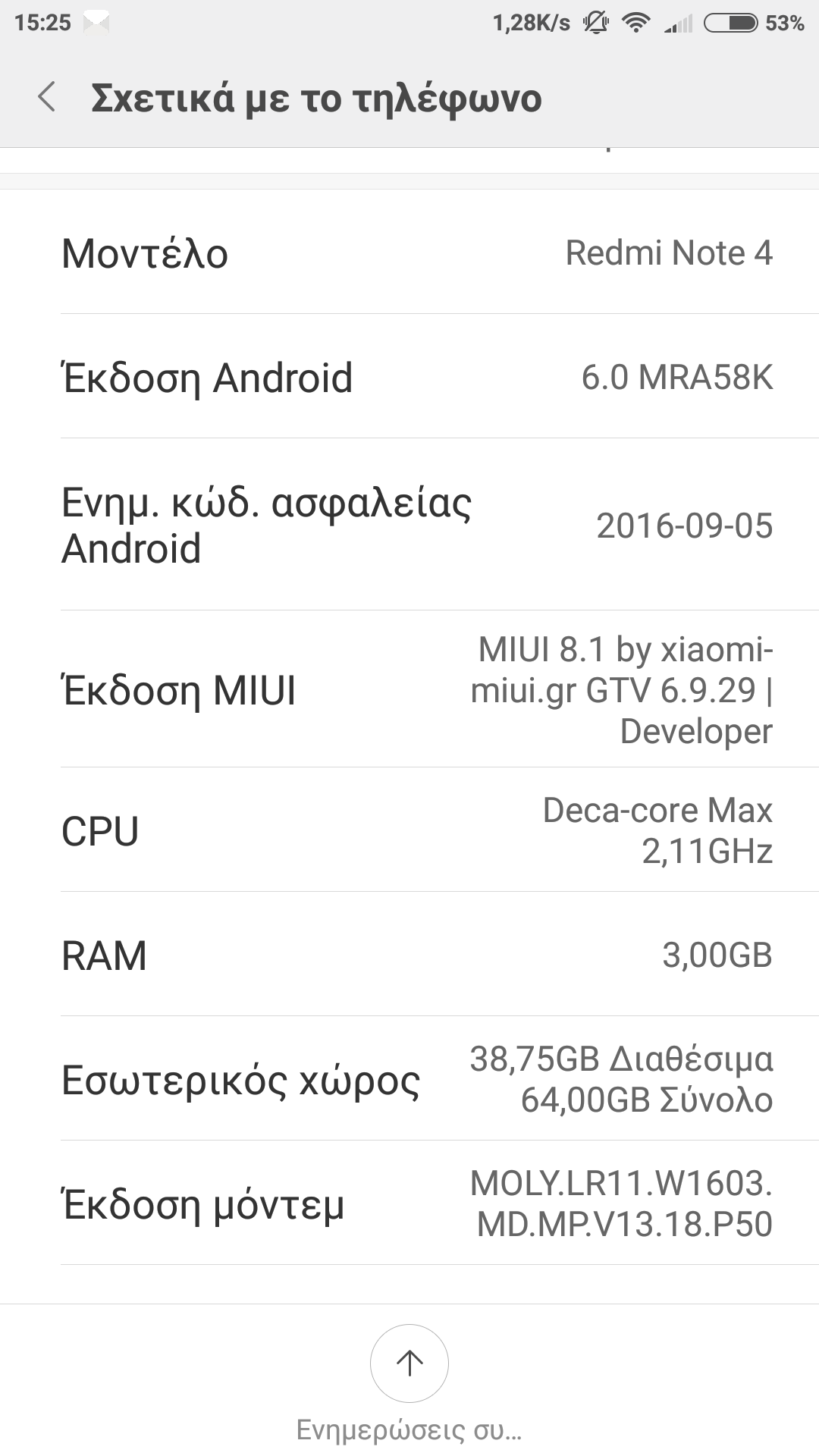Go back from Σχετικά με το τηλέφωνο
819x1456 pixels.
click(x=47, y=98)
